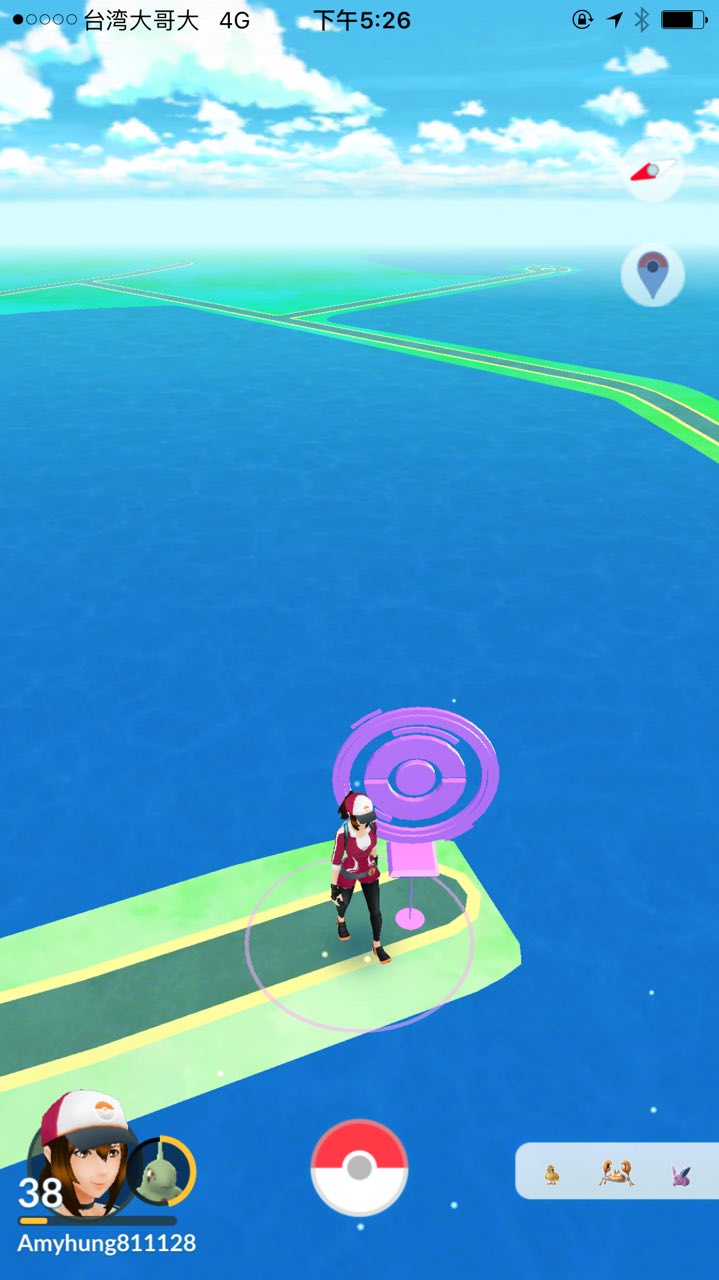The height and width of the screenshot is (1280, 719).
Task: View the buddy Pokémon
Action: click(161, 1172)
